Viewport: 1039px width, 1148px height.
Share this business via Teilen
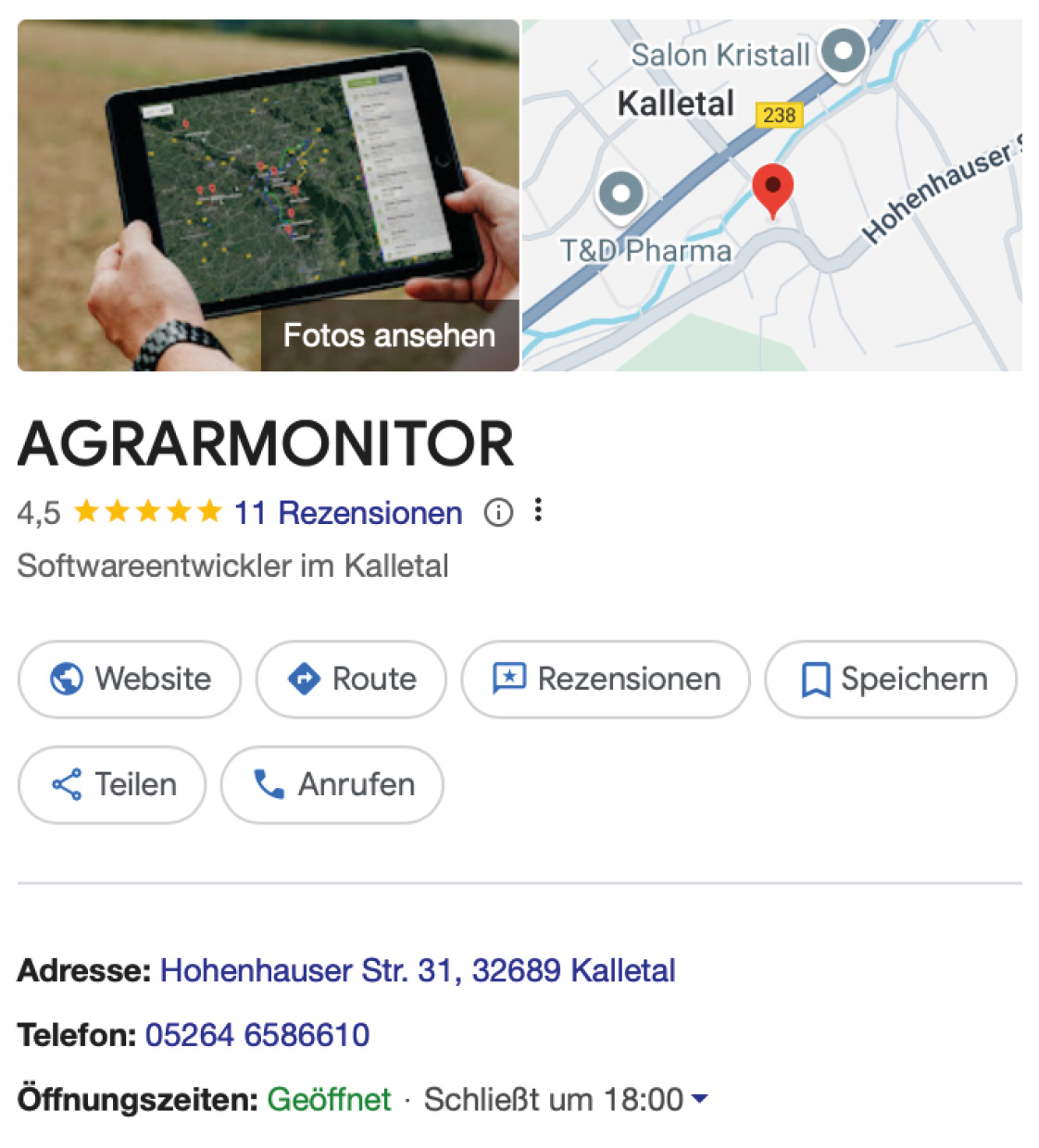[112, 784]
